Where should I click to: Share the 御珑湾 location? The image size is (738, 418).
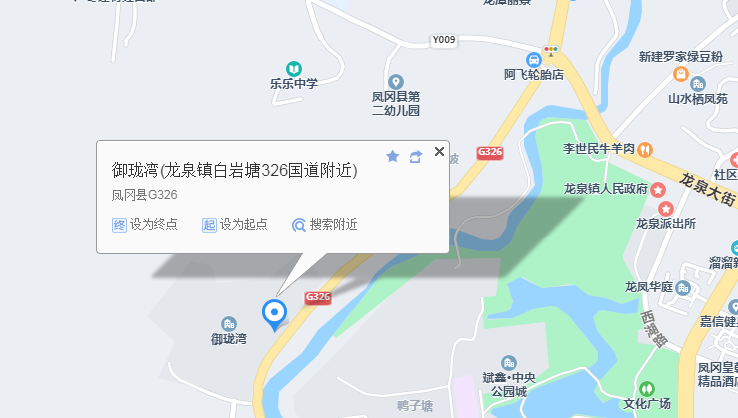click(x=416, y=156)
